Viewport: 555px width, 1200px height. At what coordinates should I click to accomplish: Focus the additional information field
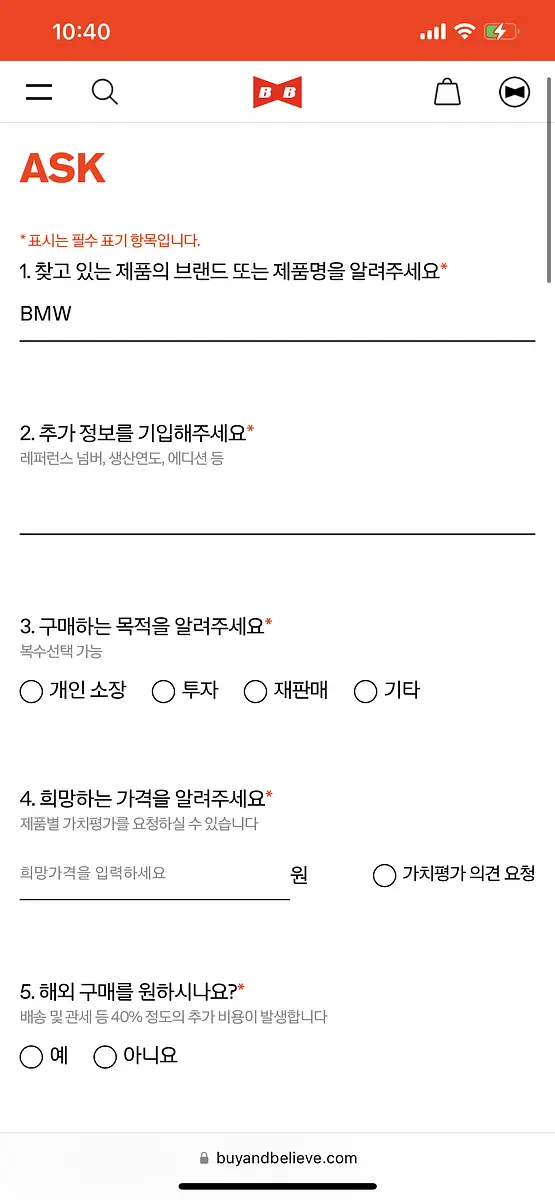pos(277,508)
